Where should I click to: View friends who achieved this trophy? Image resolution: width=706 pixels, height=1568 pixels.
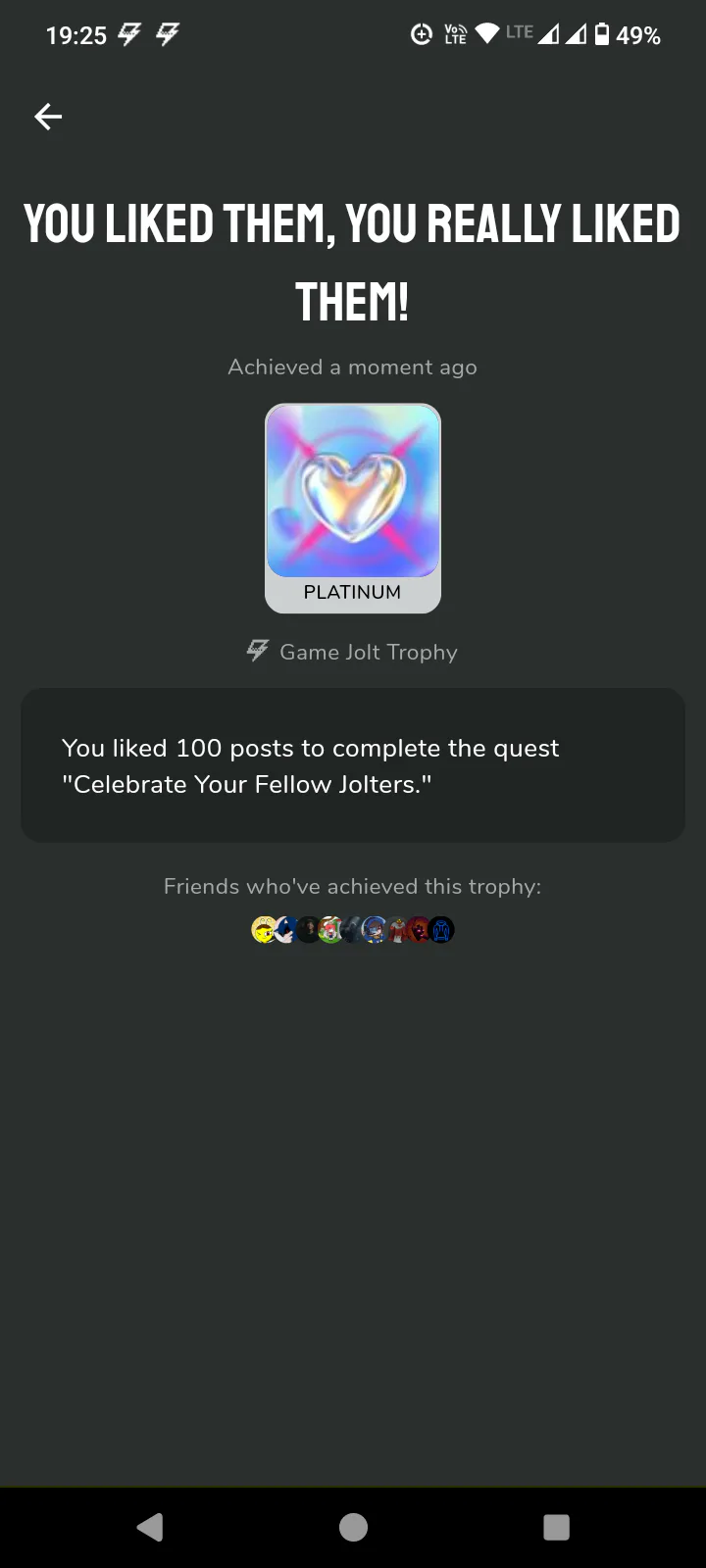coord(353,929)
